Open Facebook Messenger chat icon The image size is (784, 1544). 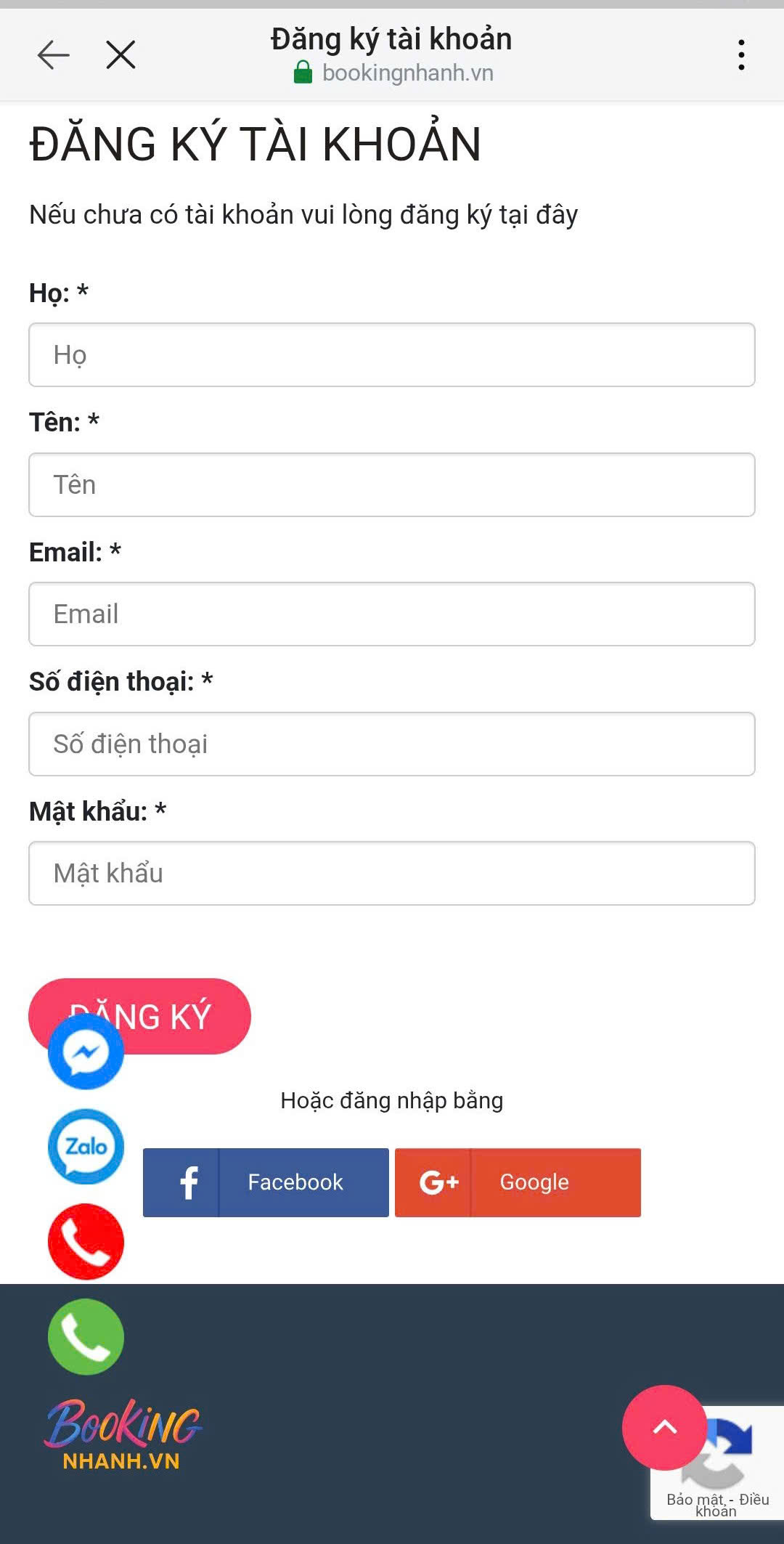coord(85,1052)
